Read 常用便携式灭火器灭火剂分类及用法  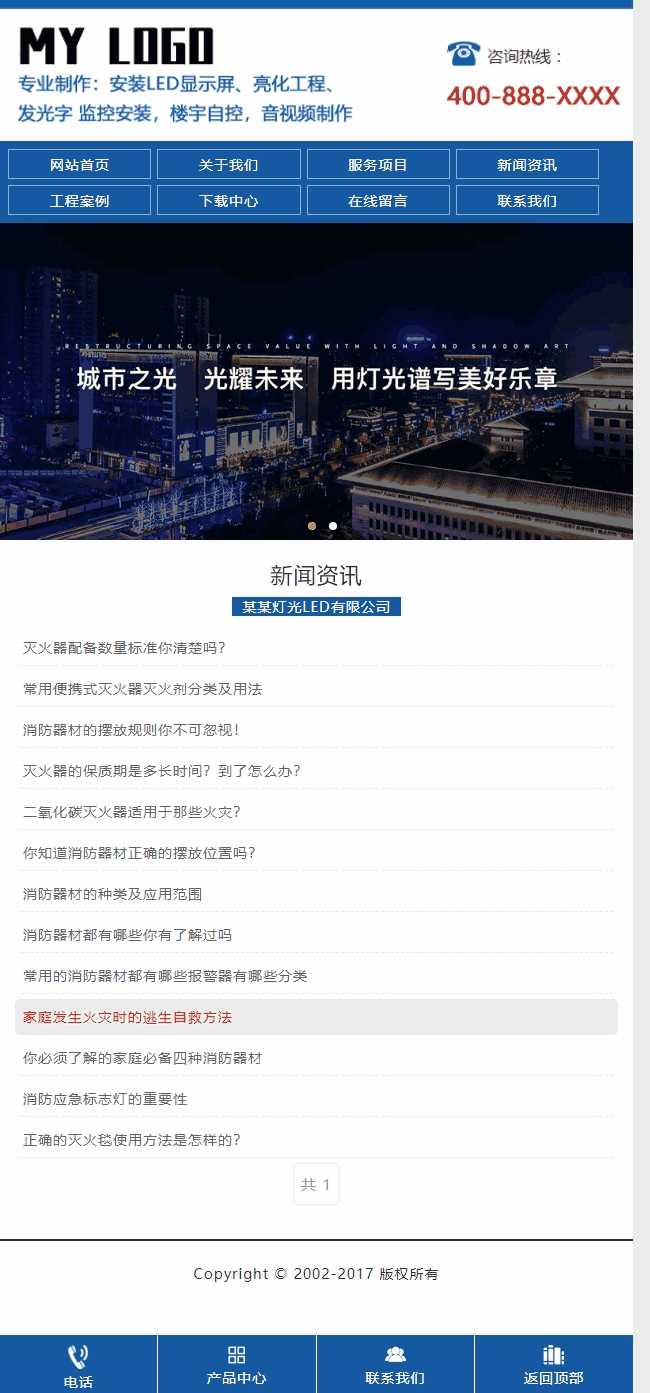point(142,689)
